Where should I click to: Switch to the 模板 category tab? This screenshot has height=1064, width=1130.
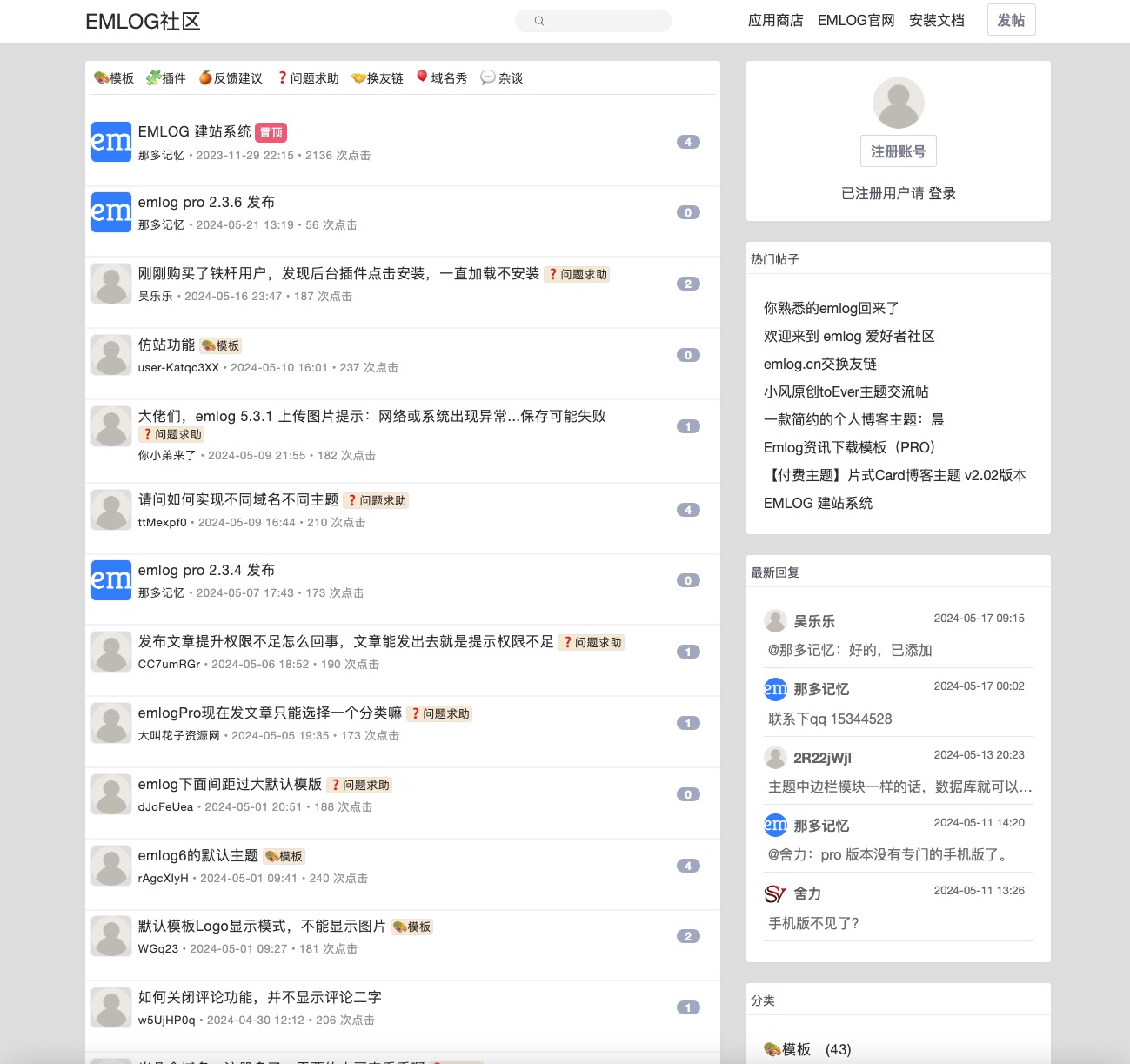point(114,78)
